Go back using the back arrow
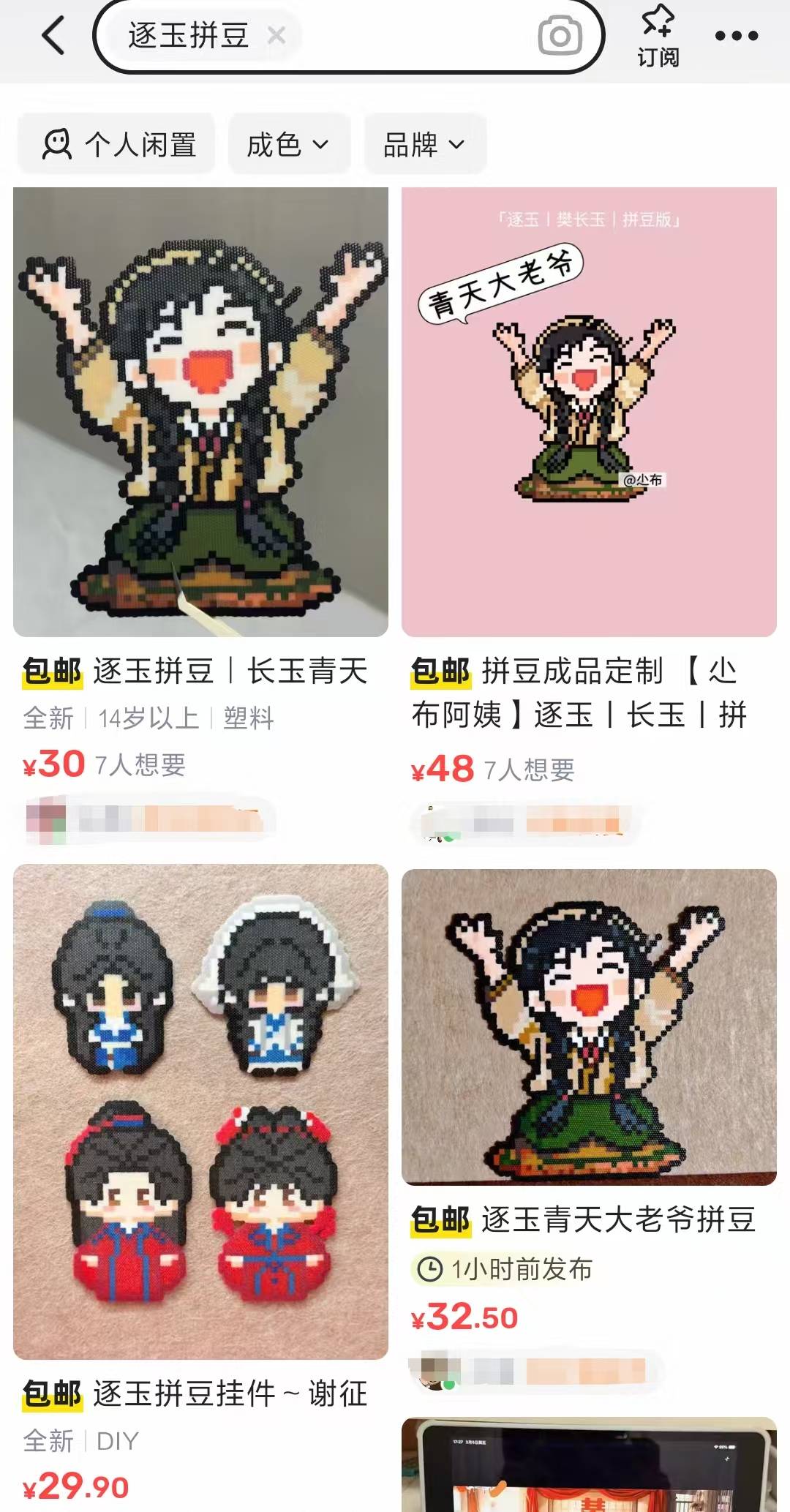The height and width of the screenshot is (1512, 790). click(53, 36)
